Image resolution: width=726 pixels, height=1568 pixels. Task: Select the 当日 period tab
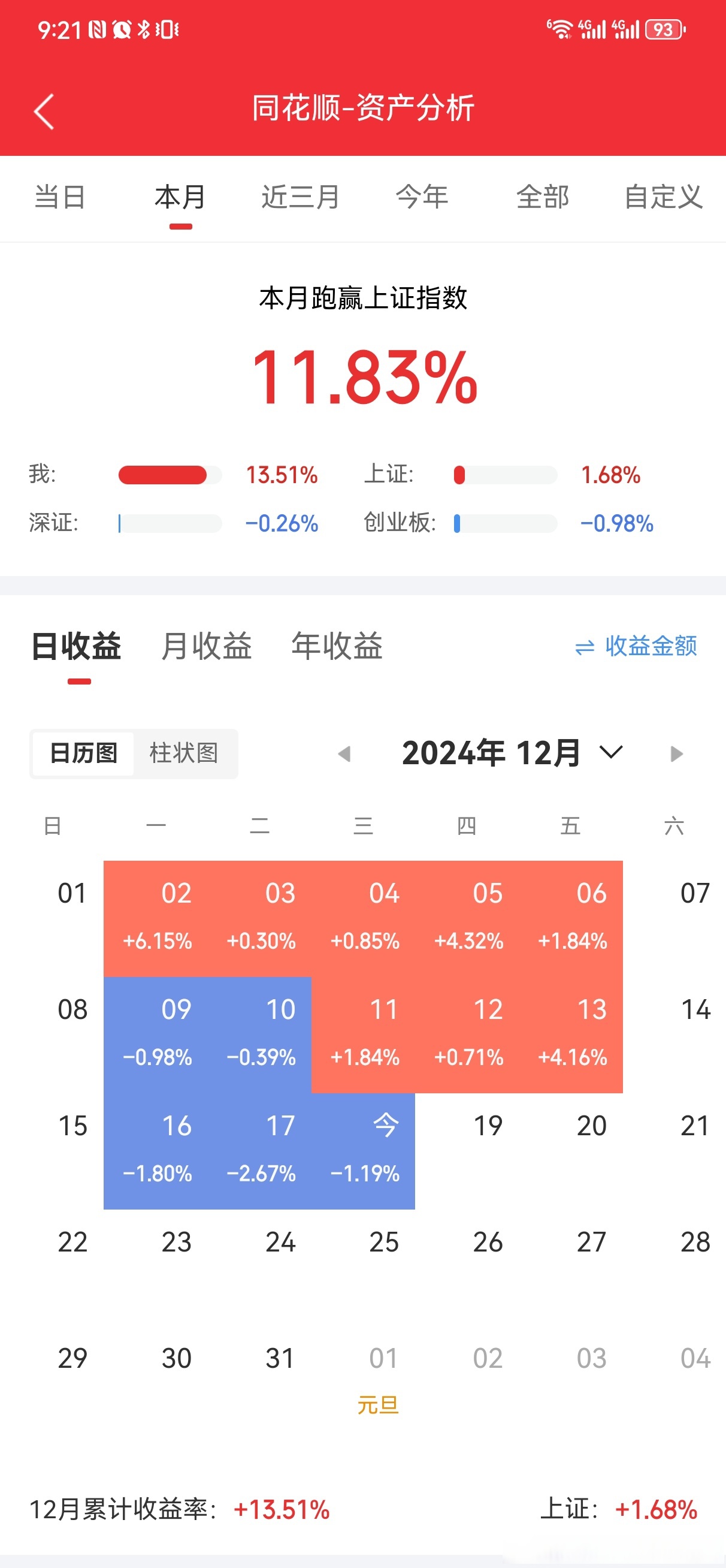60,197
